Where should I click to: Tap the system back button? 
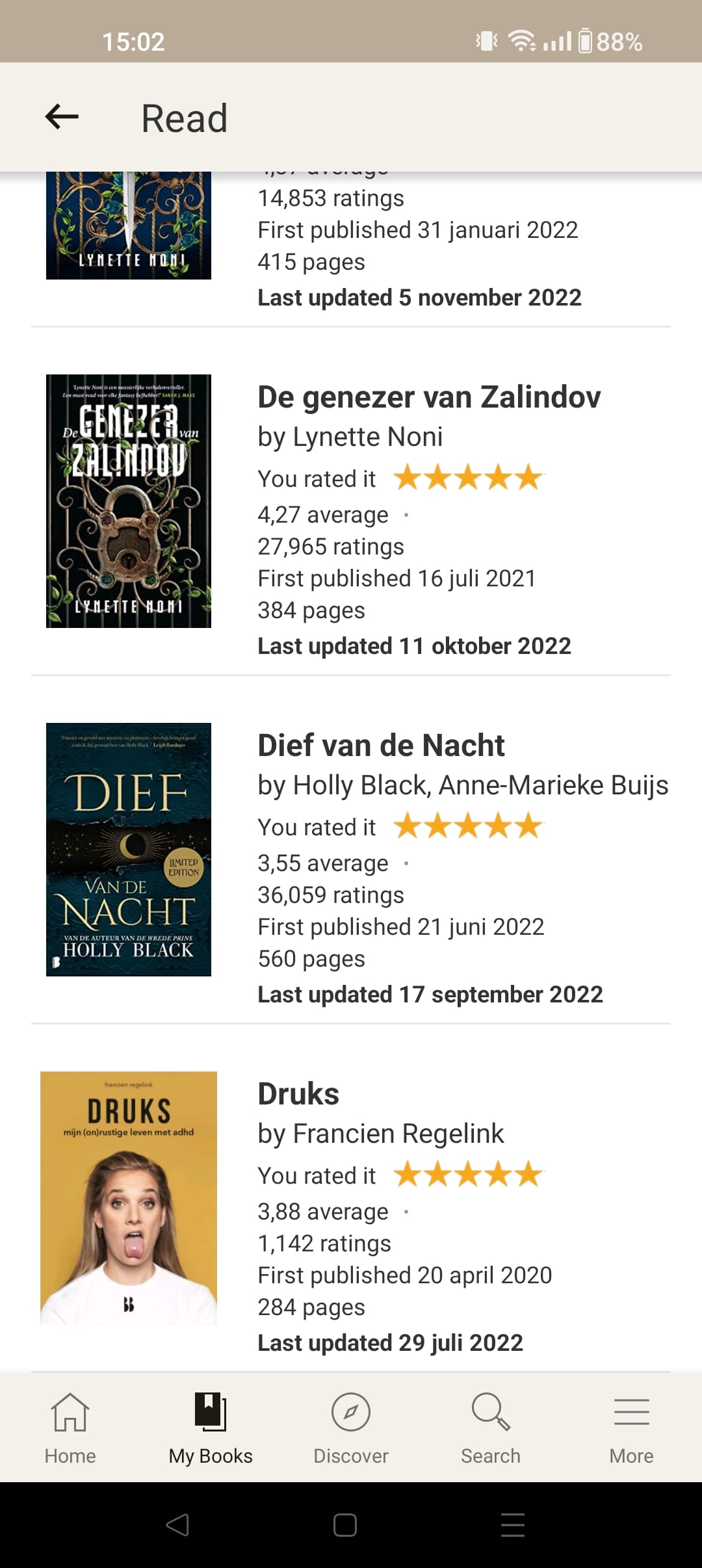(177, 1524)
